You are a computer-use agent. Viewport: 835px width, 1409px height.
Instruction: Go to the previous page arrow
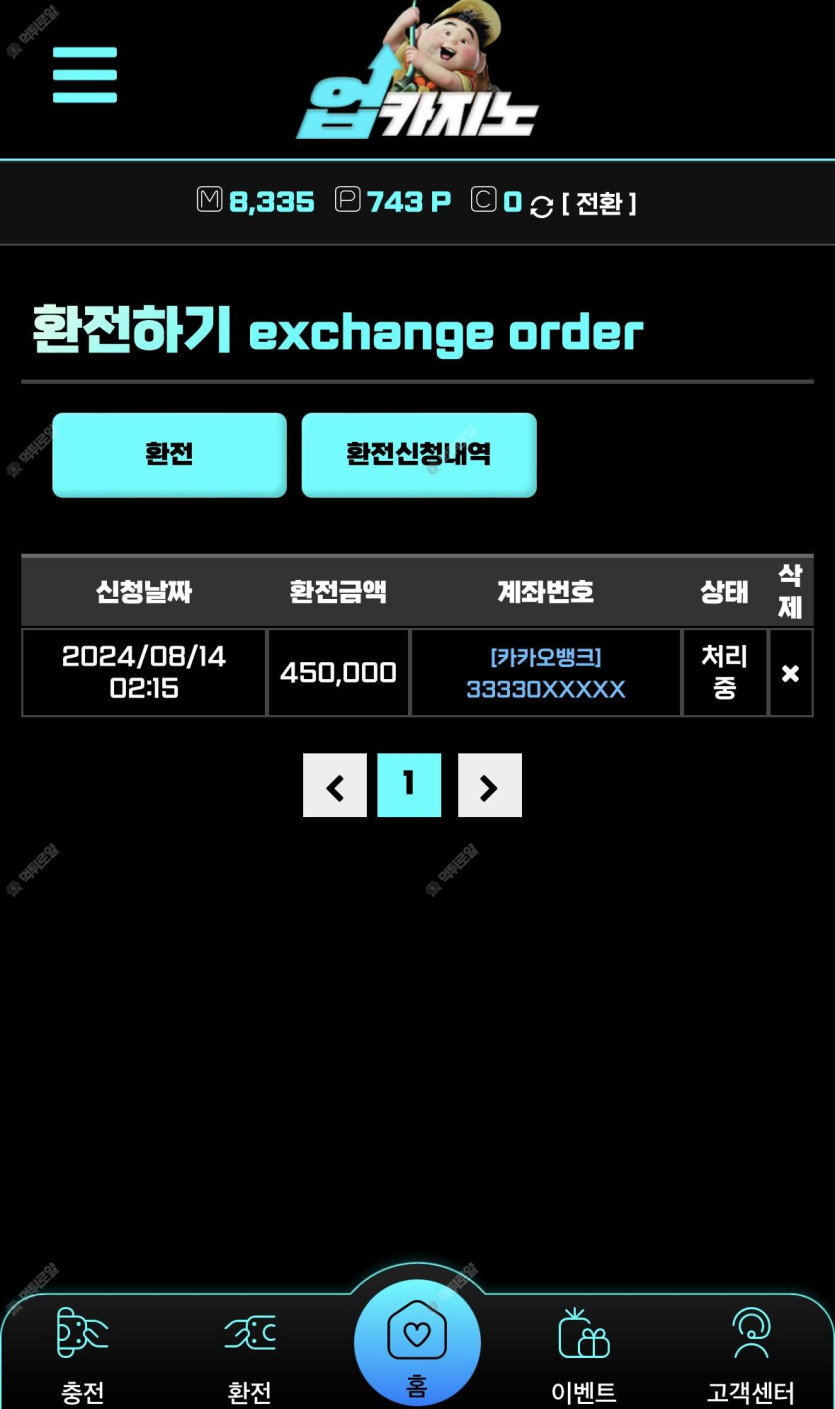tap(335, 786)
